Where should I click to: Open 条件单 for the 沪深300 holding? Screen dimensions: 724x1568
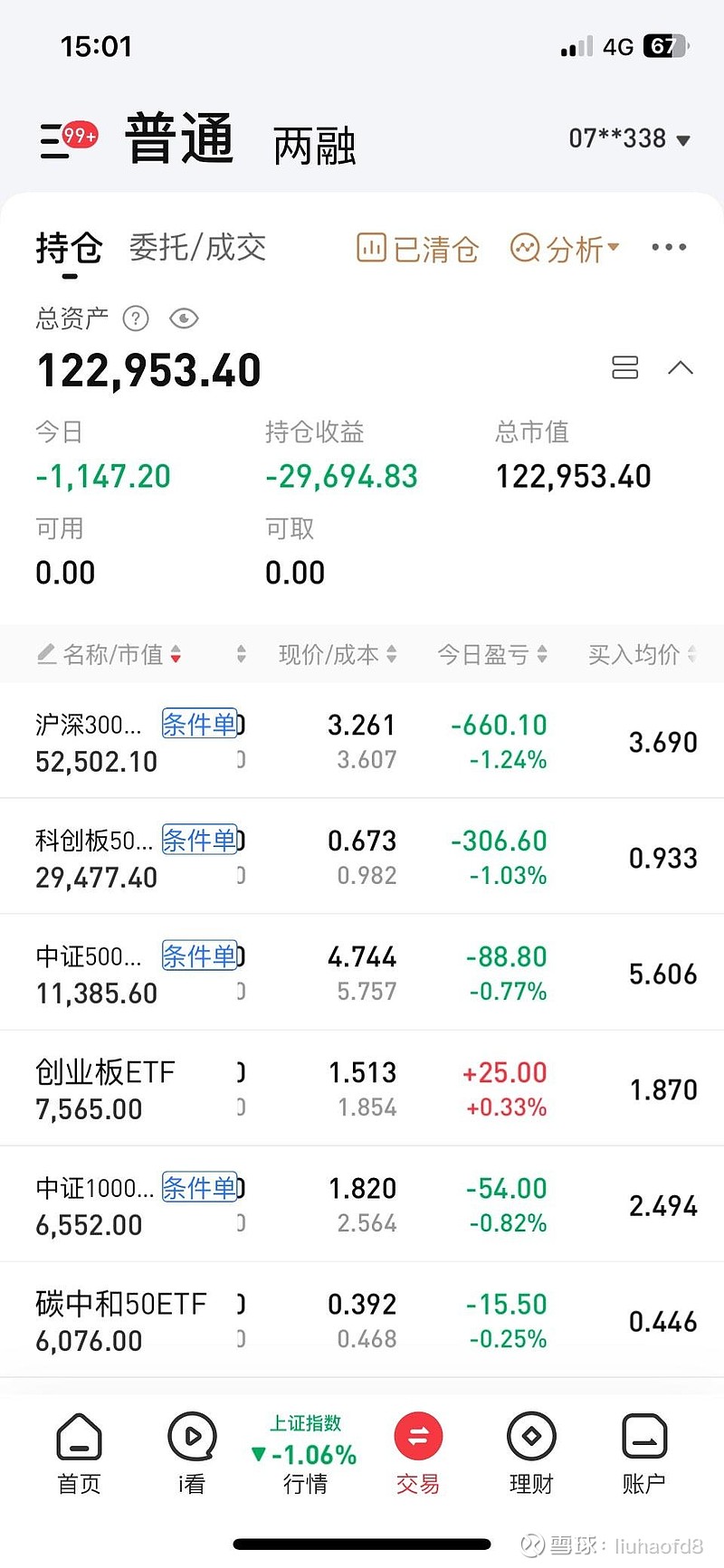(x=201, y=724)
